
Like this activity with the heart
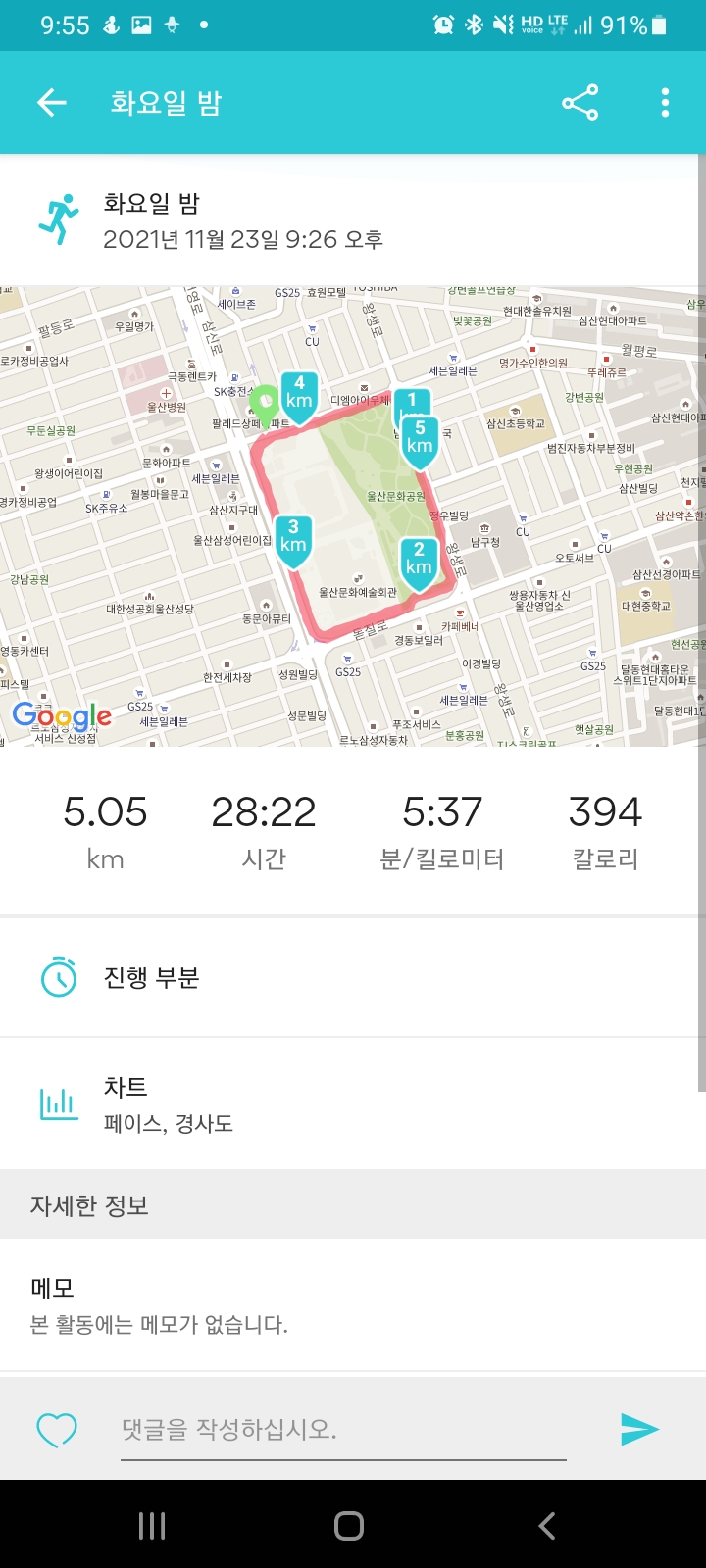pyautogui.click(x=57, y=1430)
